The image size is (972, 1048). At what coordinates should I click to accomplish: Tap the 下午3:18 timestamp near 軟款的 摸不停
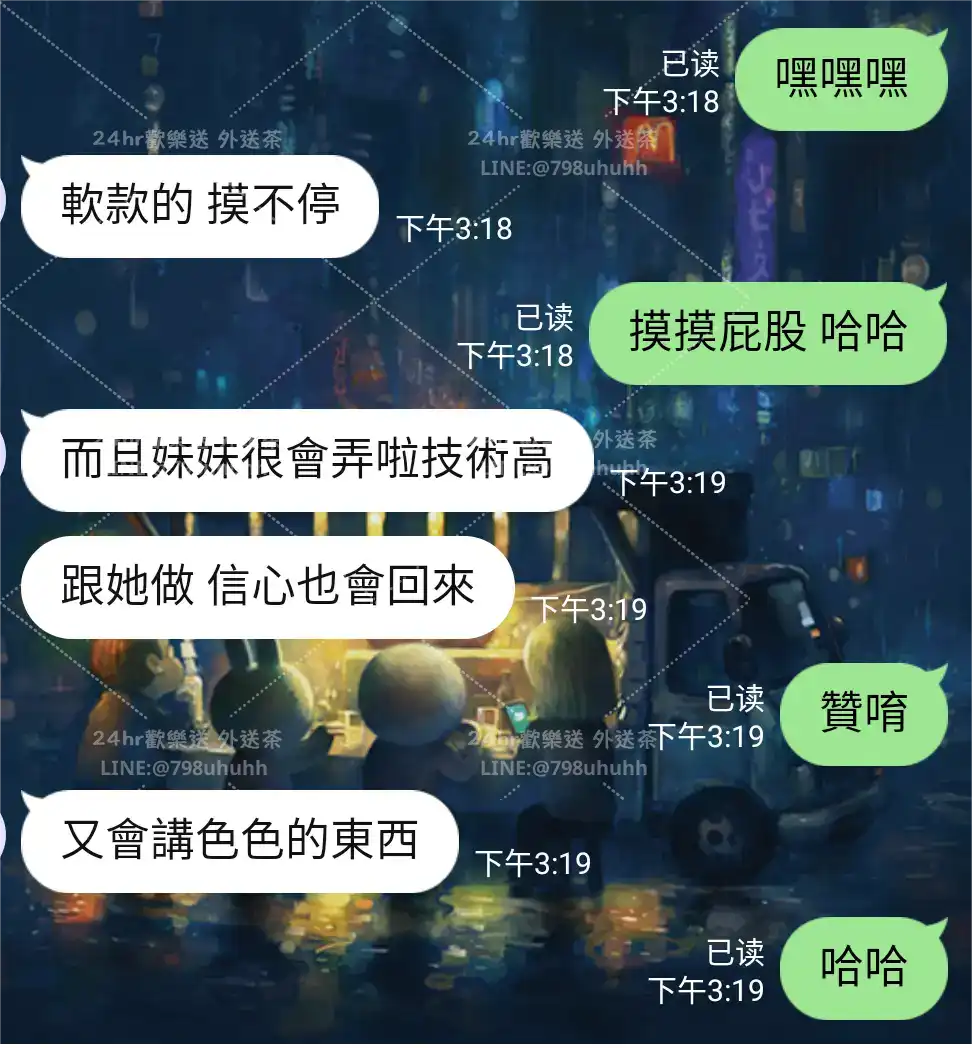click(x=455, y=229)
